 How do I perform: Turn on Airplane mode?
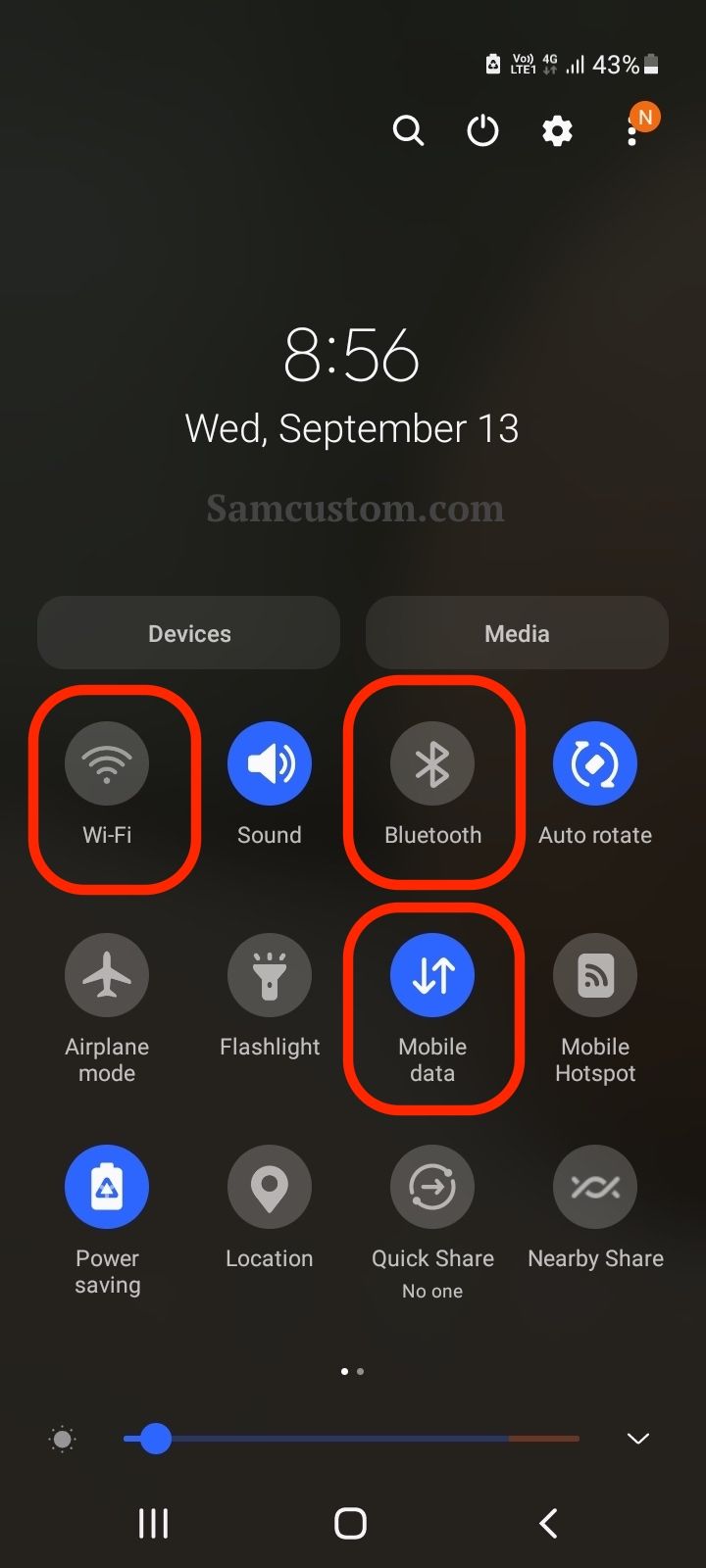pos(107,975)
